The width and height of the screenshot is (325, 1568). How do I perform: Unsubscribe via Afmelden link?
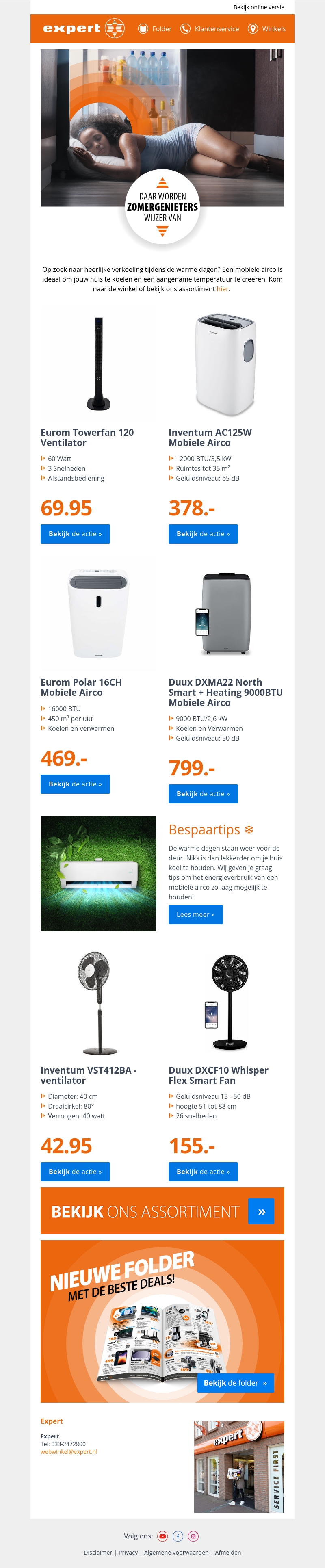227,1553
